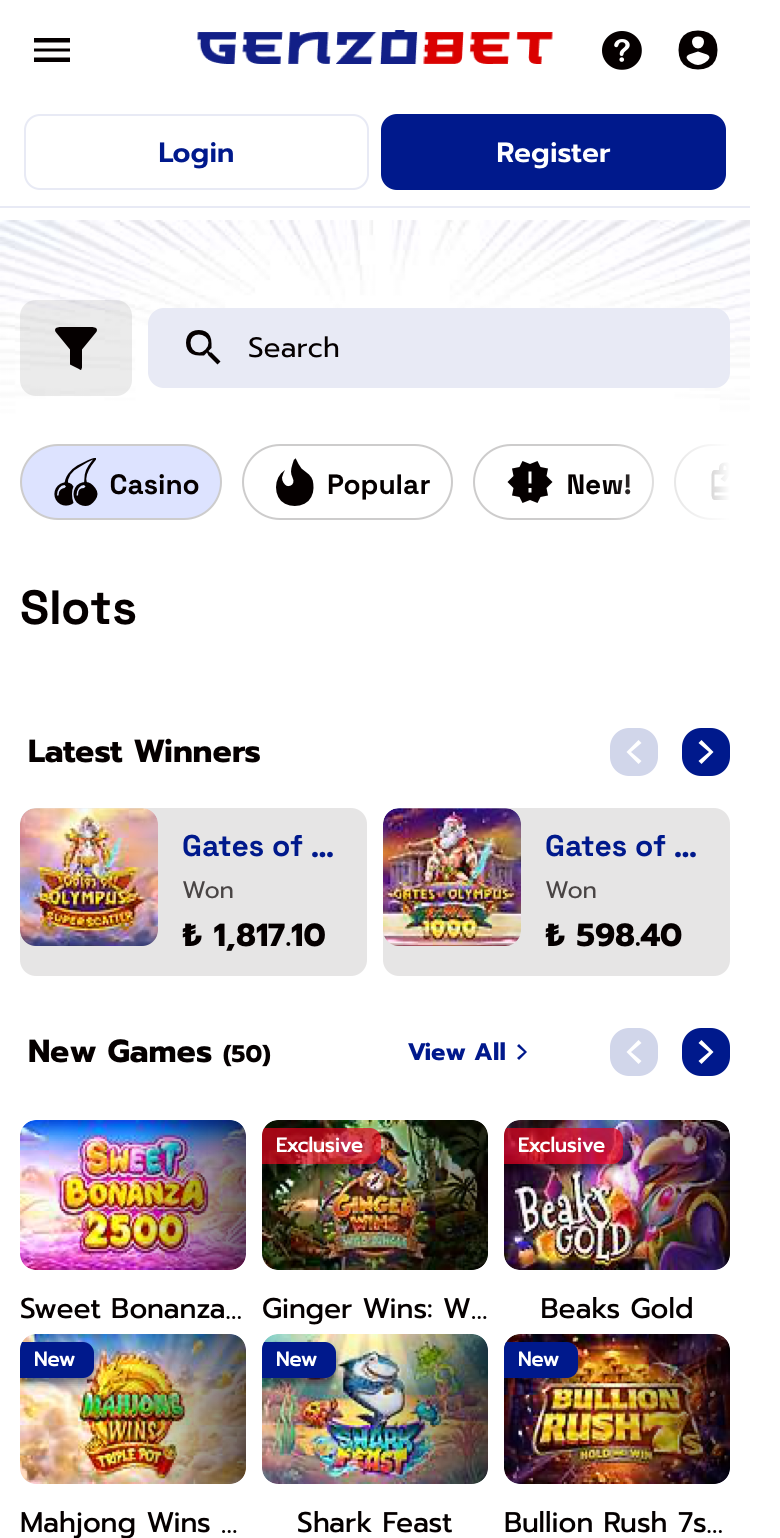This screenshot has height=1538, width=780.
Task: Focus the Search field
Action: [439, 348]
